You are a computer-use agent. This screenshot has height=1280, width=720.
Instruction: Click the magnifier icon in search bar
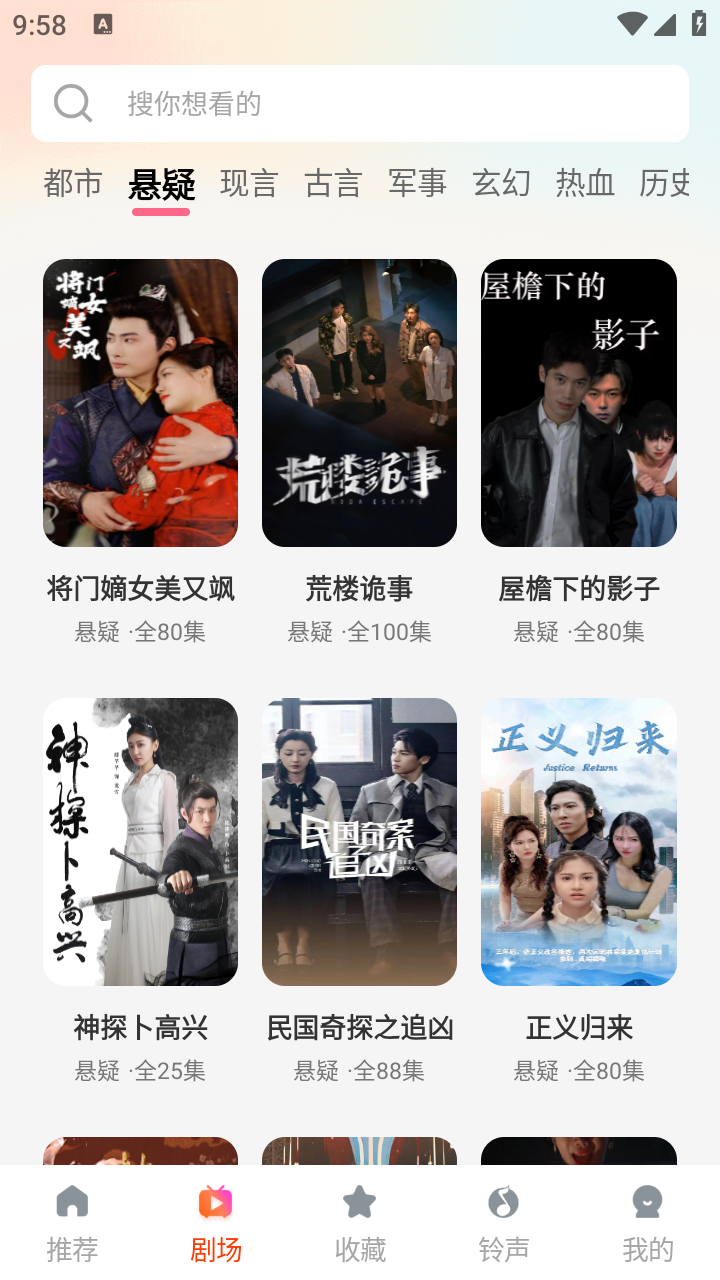[x=71, y=103]
